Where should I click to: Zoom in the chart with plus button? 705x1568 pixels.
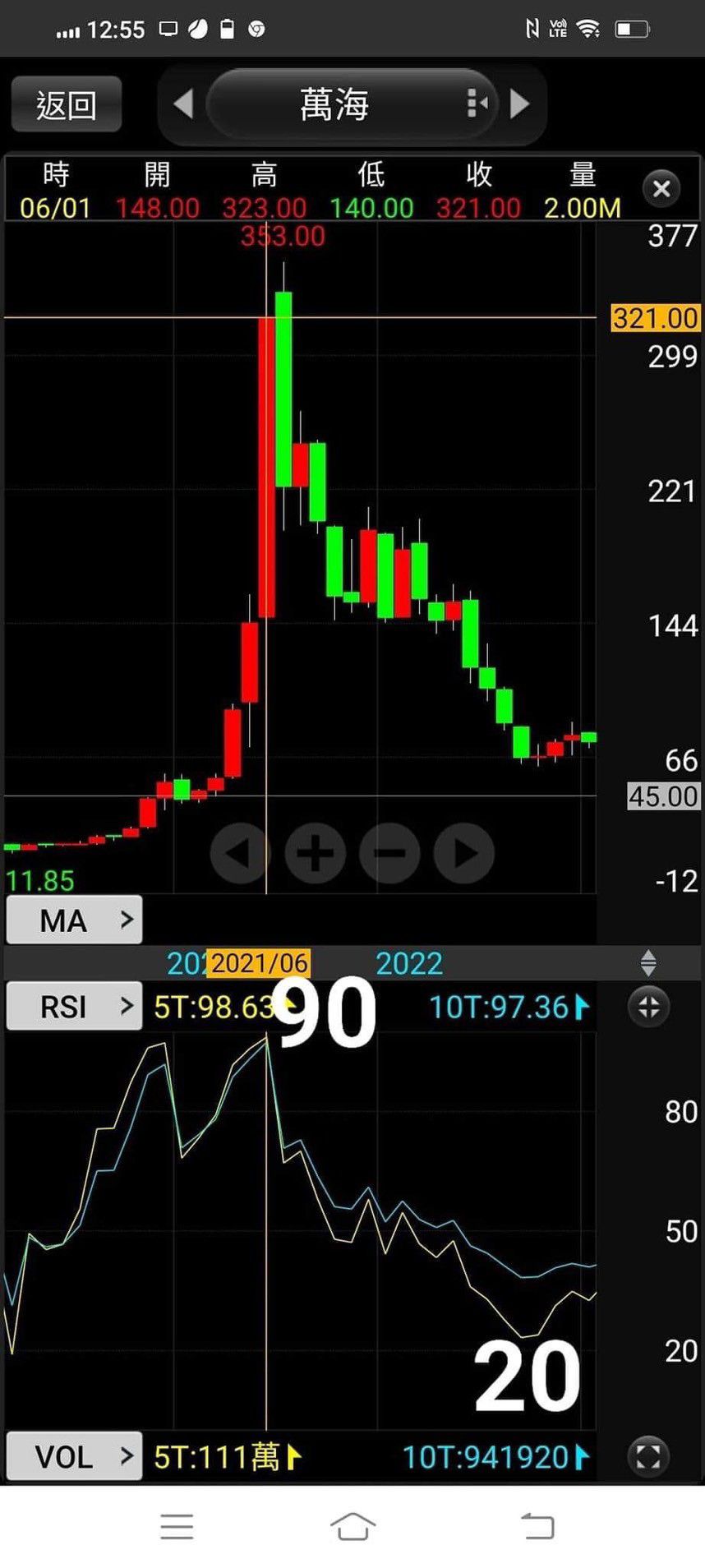coord(315,853)
